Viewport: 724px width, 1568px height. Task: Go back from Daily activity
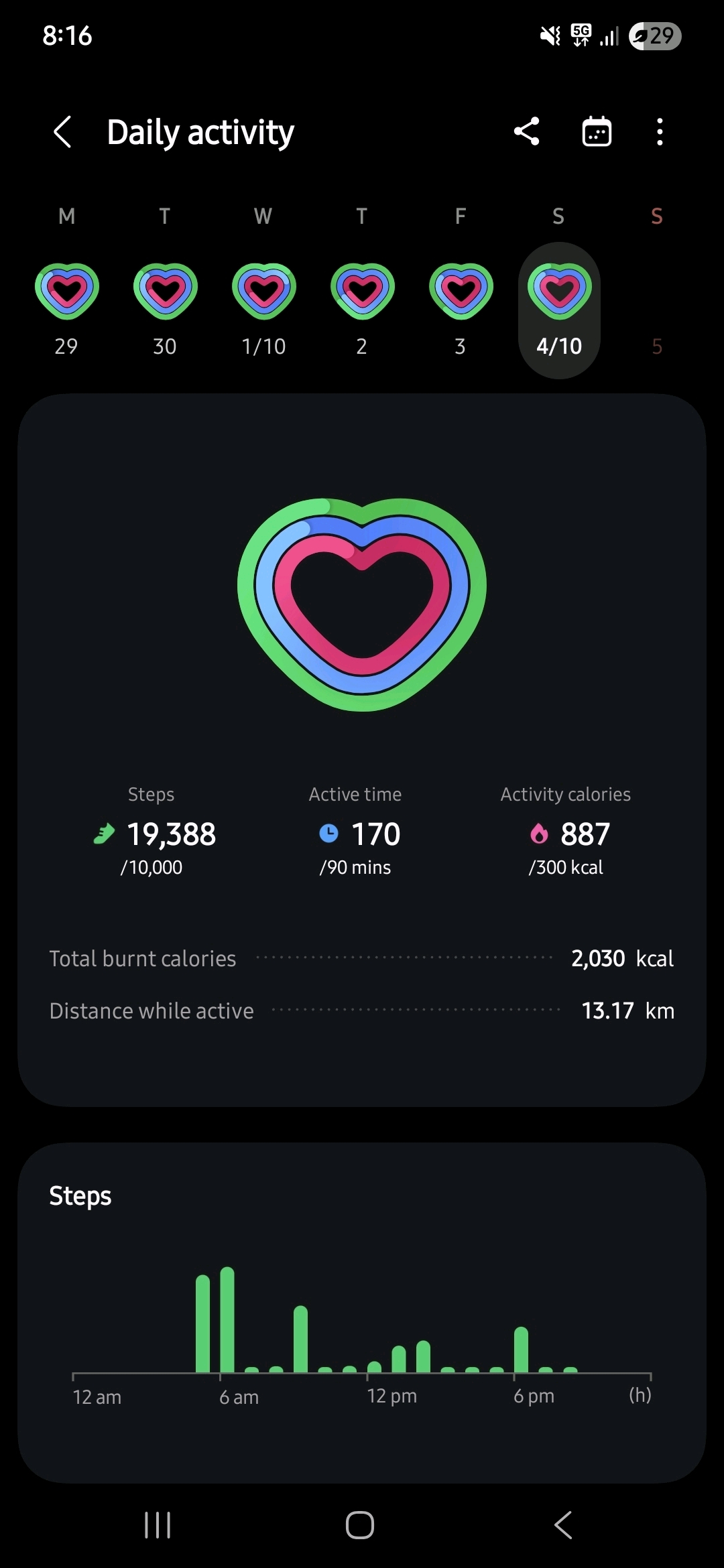click(x=62, y=131)
